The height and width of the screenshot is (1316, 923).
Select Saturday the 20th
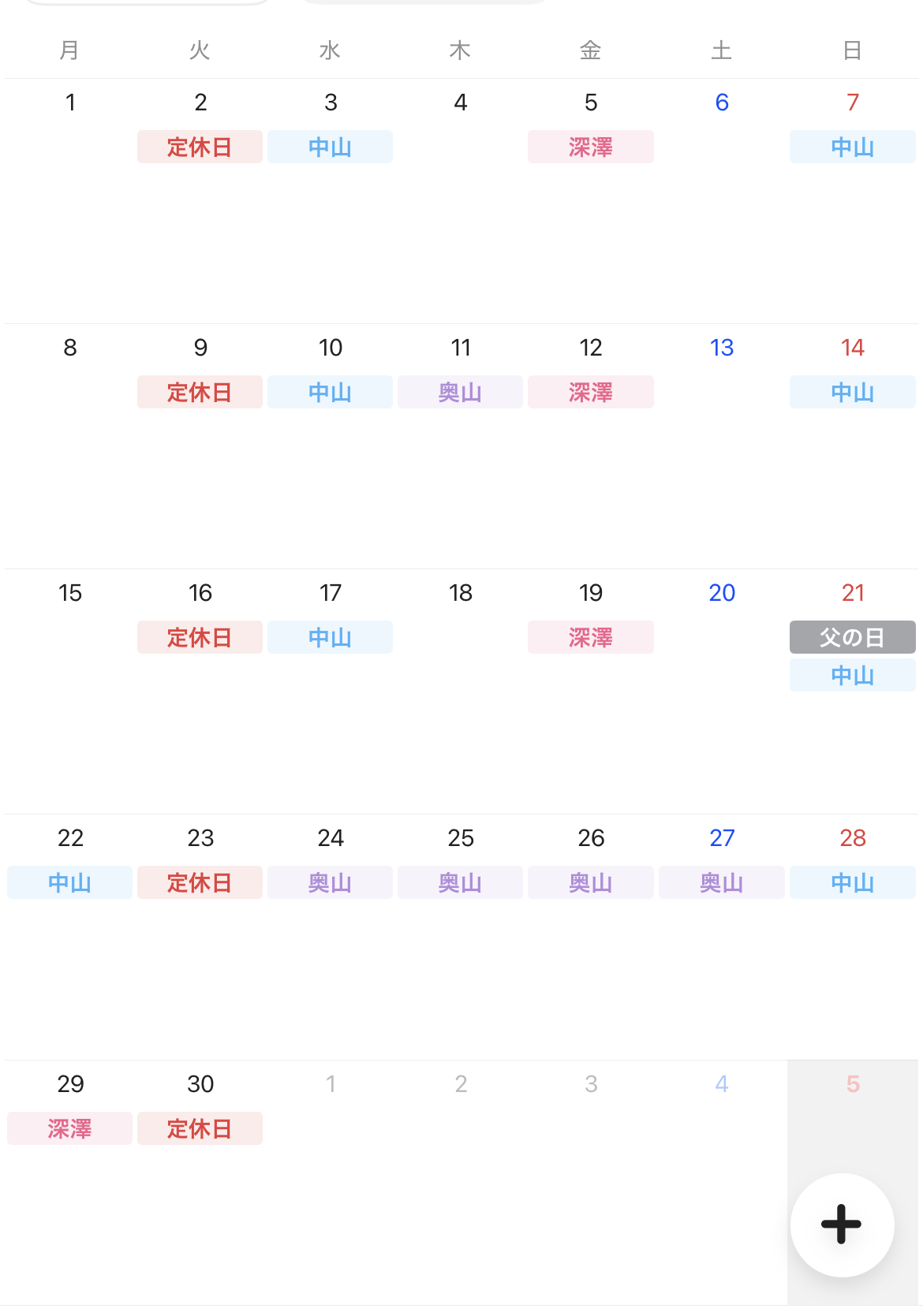(721, 593)
